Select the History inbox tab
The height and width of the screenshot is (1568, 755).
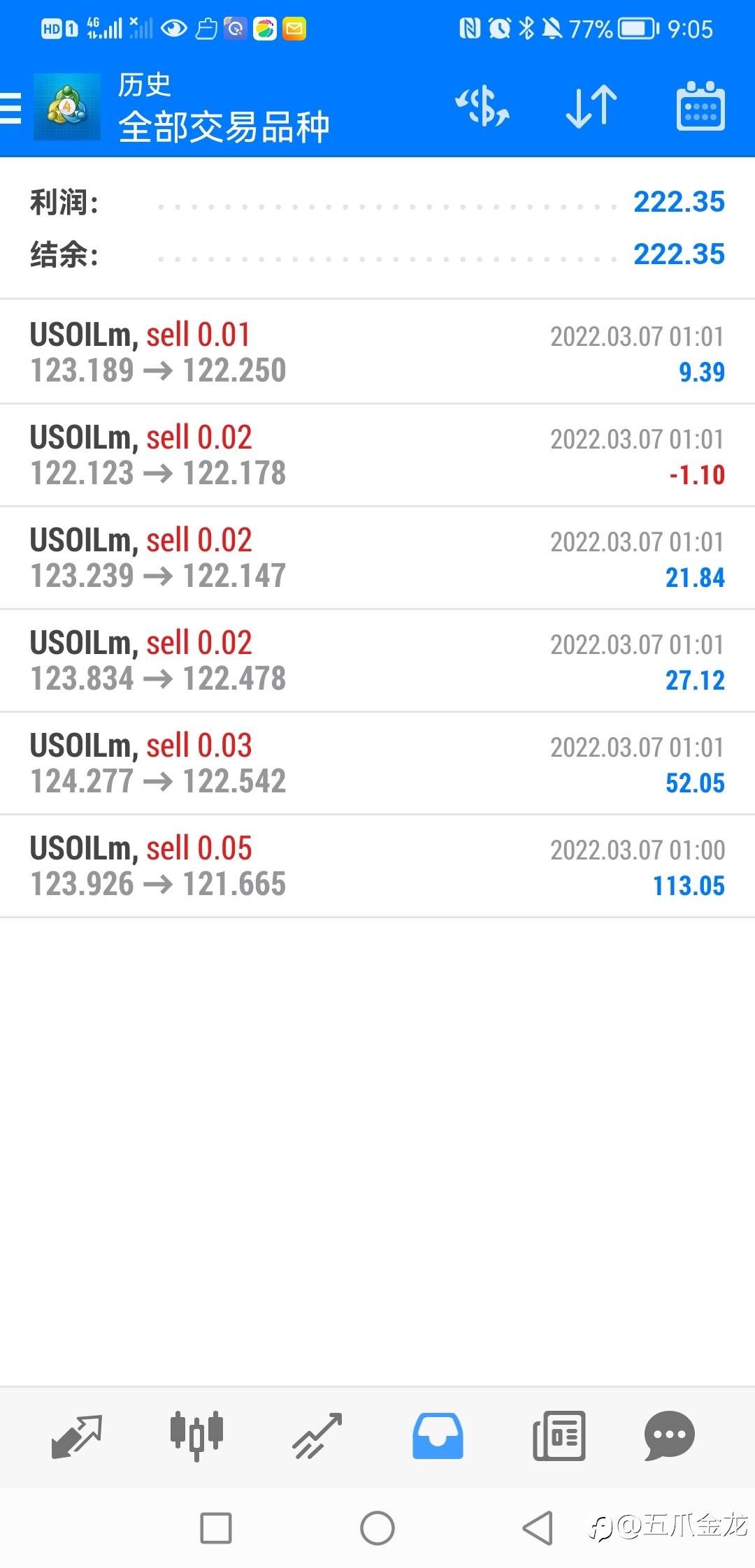[x=438, y=1436]
